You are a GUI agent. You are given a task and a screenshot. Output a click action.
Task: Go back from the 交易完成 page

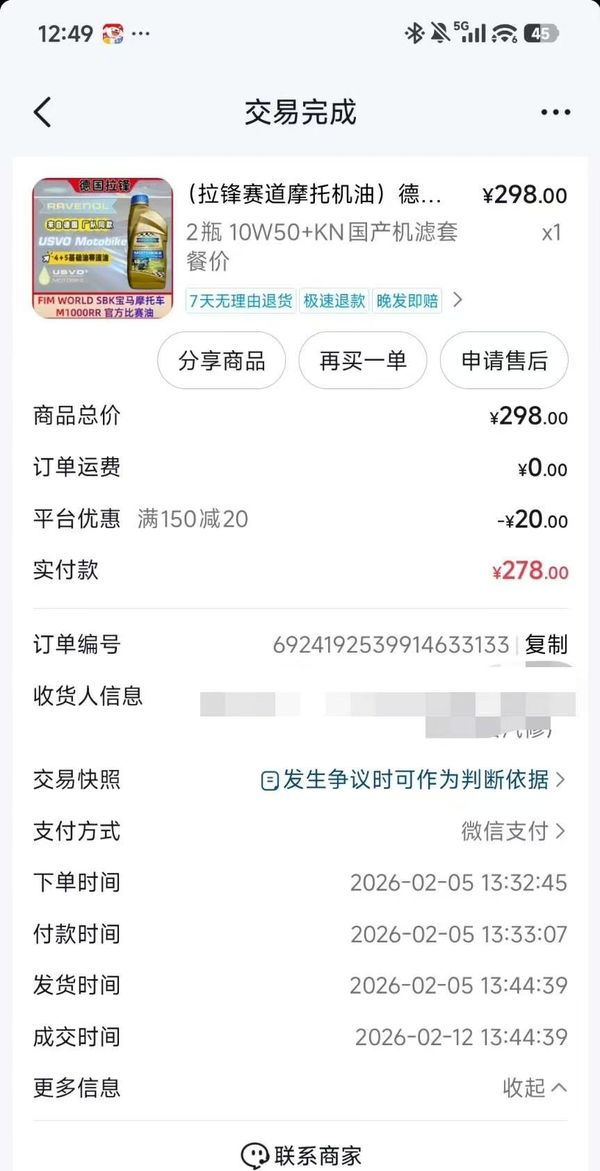point(42,112)
